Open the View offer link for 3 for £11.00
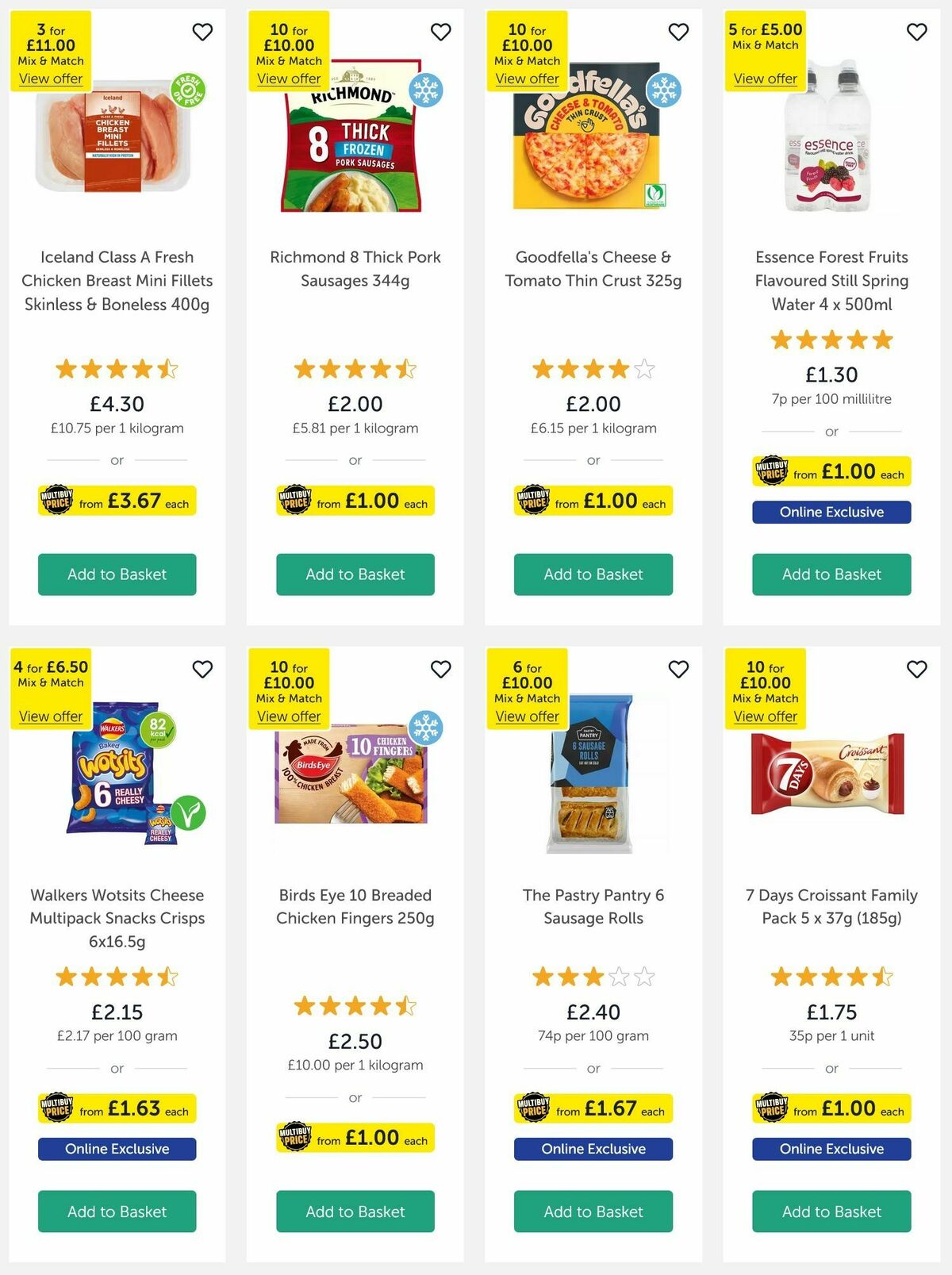 click(x=49, y=79)
